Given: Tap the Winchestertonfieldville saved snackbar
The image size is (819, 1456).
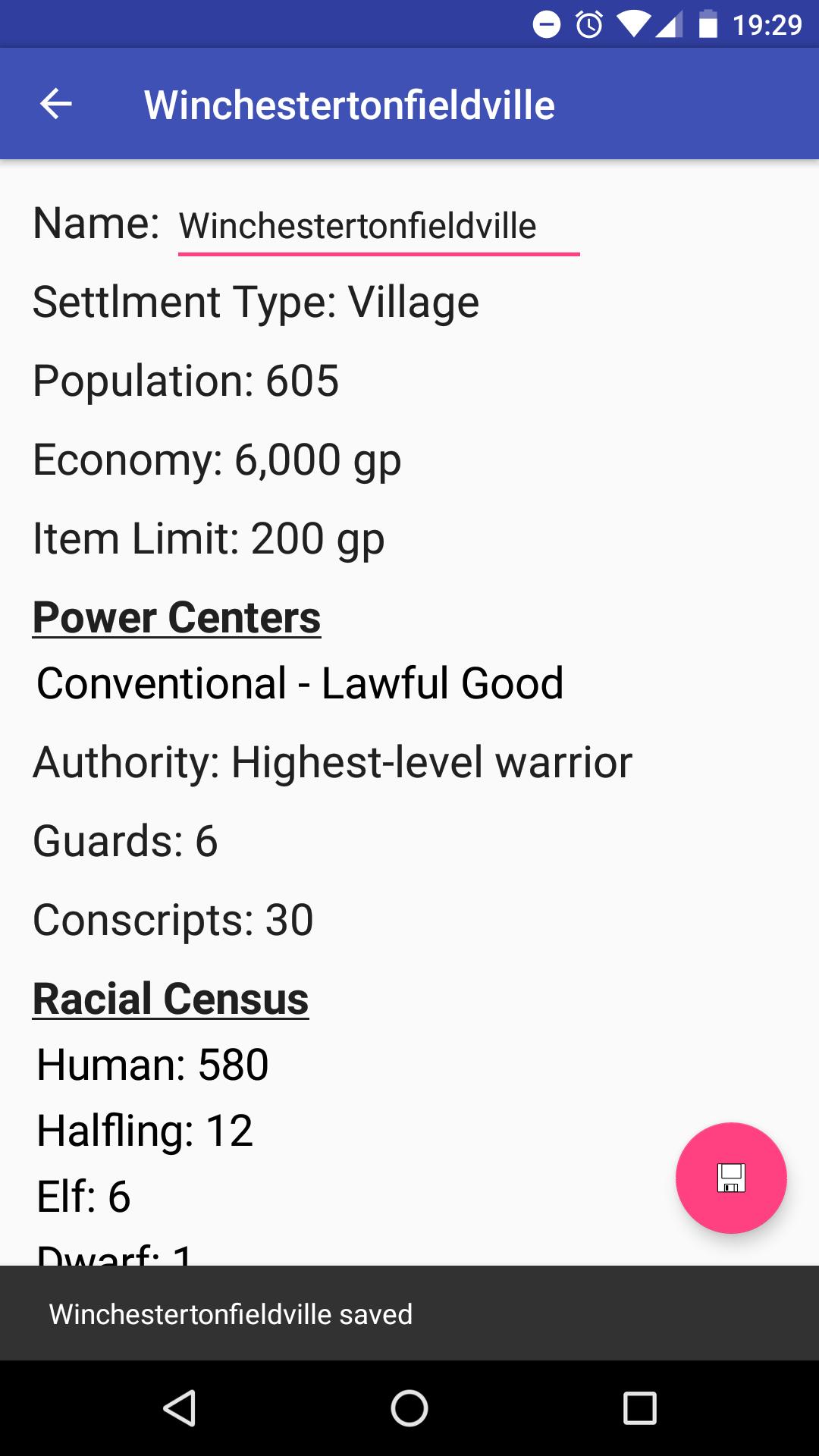Looking at the screenshot, I should [409, 1314].
